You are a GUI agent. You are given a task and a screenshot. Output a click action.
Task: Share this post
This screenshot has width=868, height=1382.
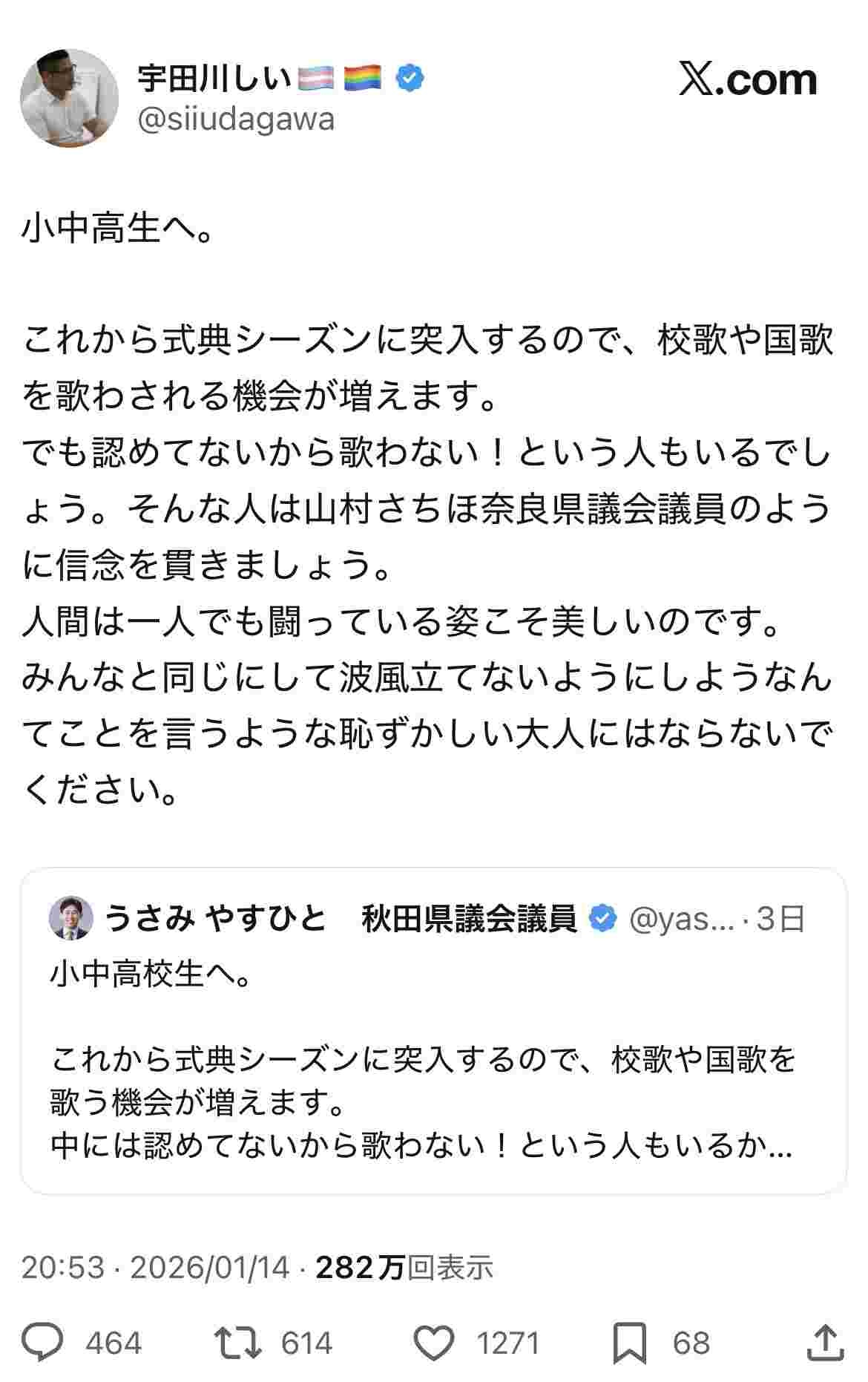point(824,1343)
